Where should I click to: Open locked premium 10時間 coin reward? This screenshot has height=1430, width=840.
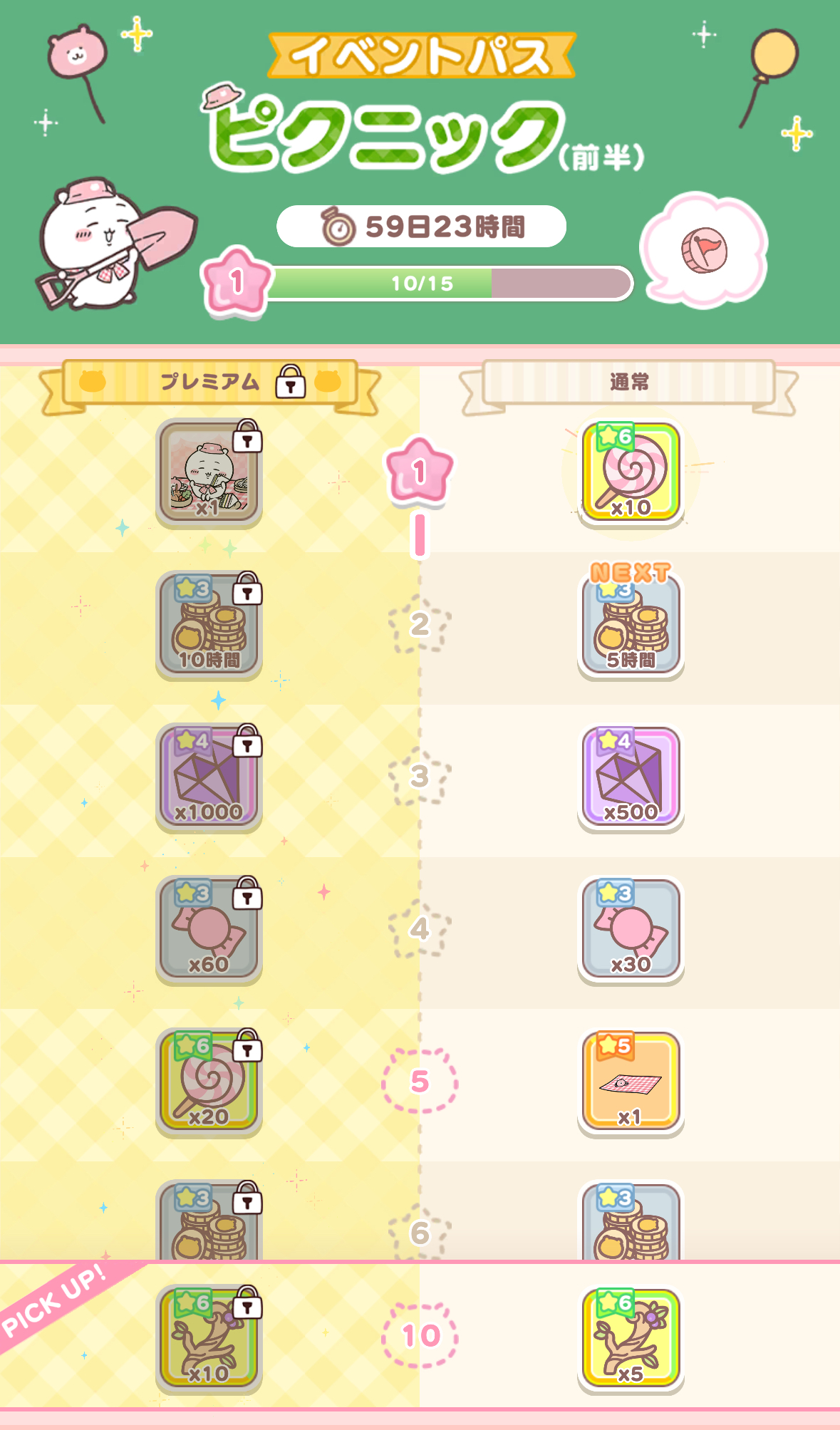(209, 626)
